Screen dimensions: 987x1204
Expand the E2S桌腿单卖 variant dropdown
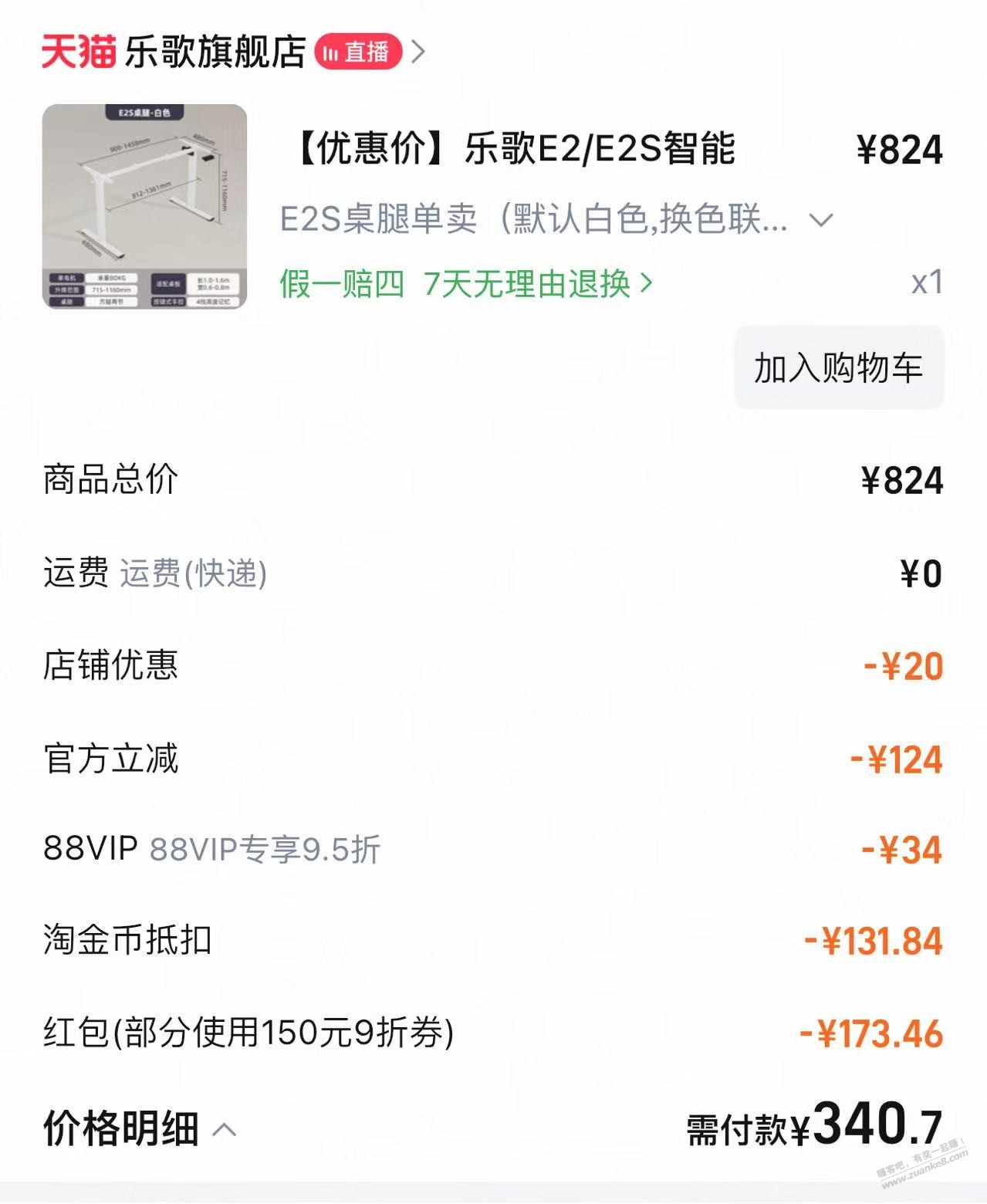coord(820,221)
